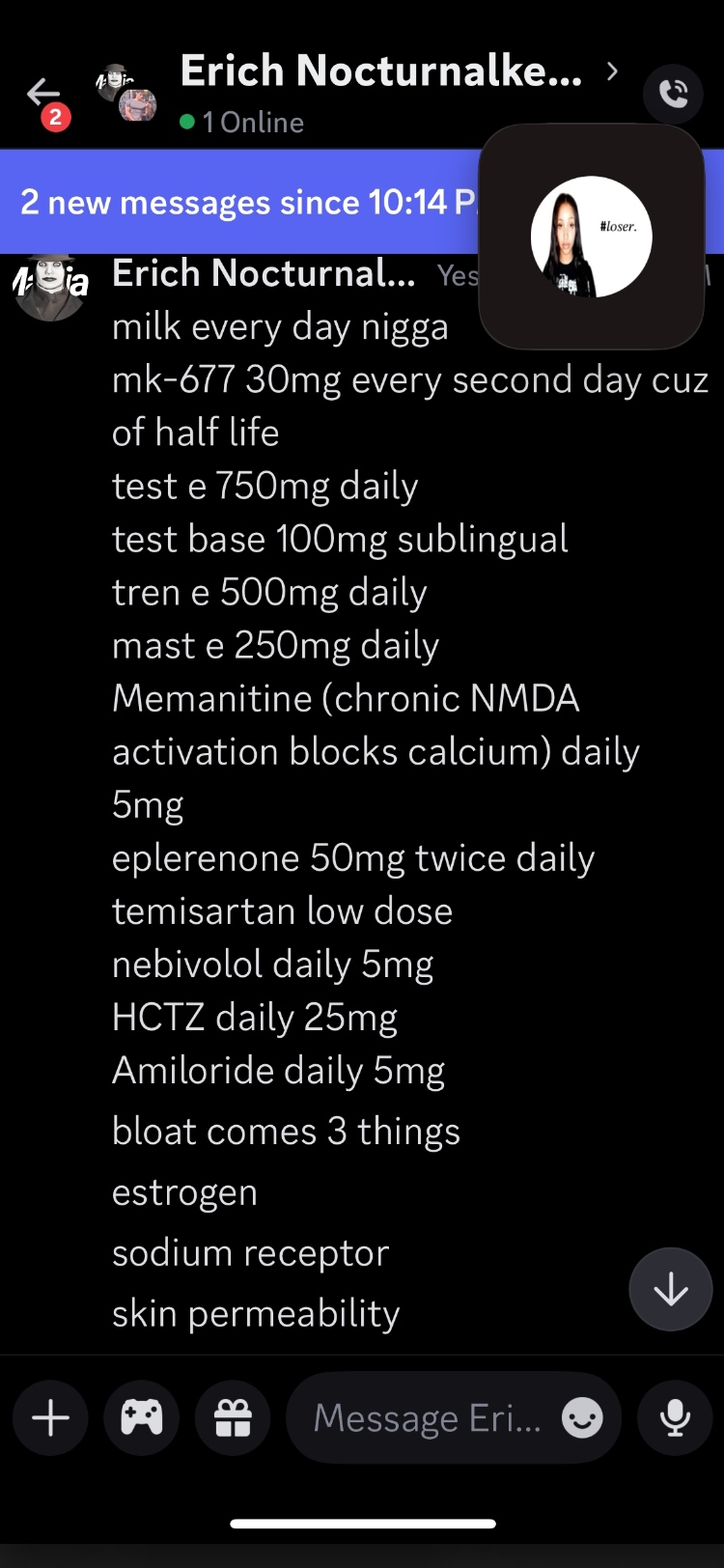Open the plus attachment menu

[50, 1417]
